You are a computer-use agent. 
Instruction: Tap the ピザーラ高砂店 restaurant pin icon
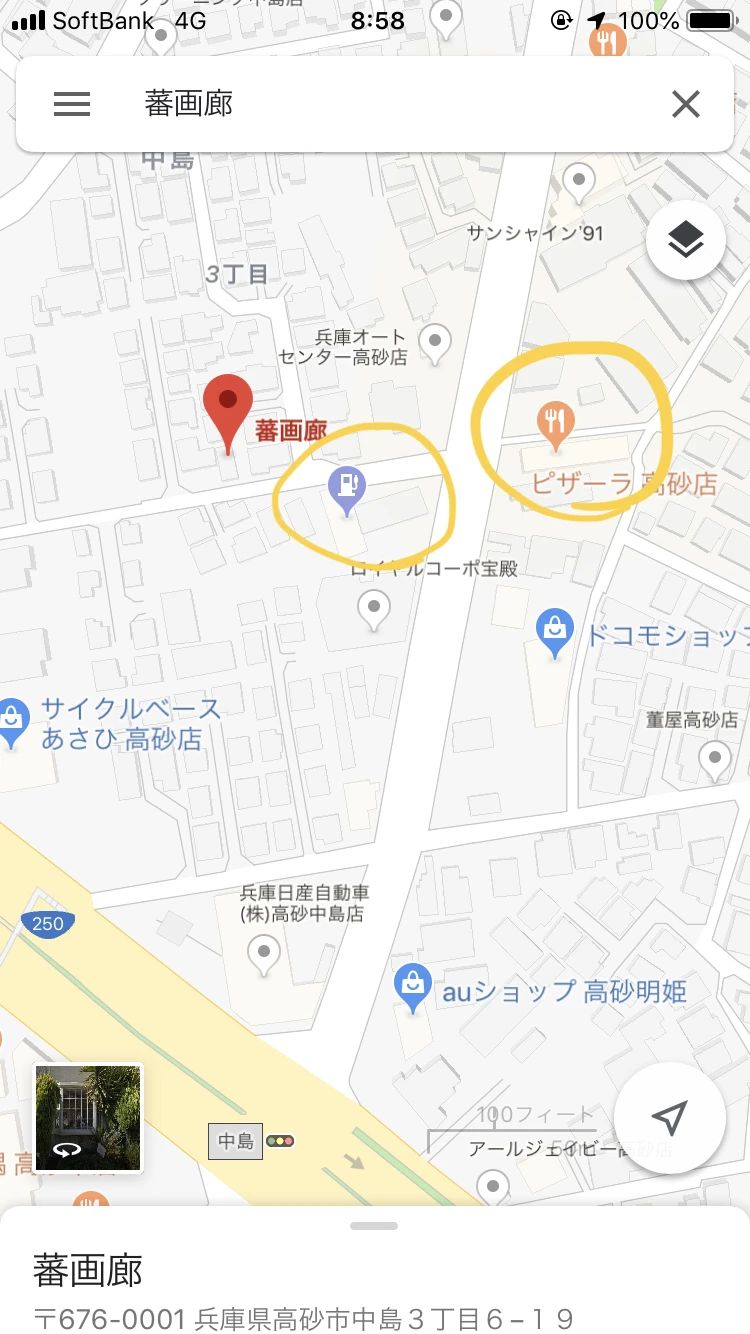coord(556,420)
